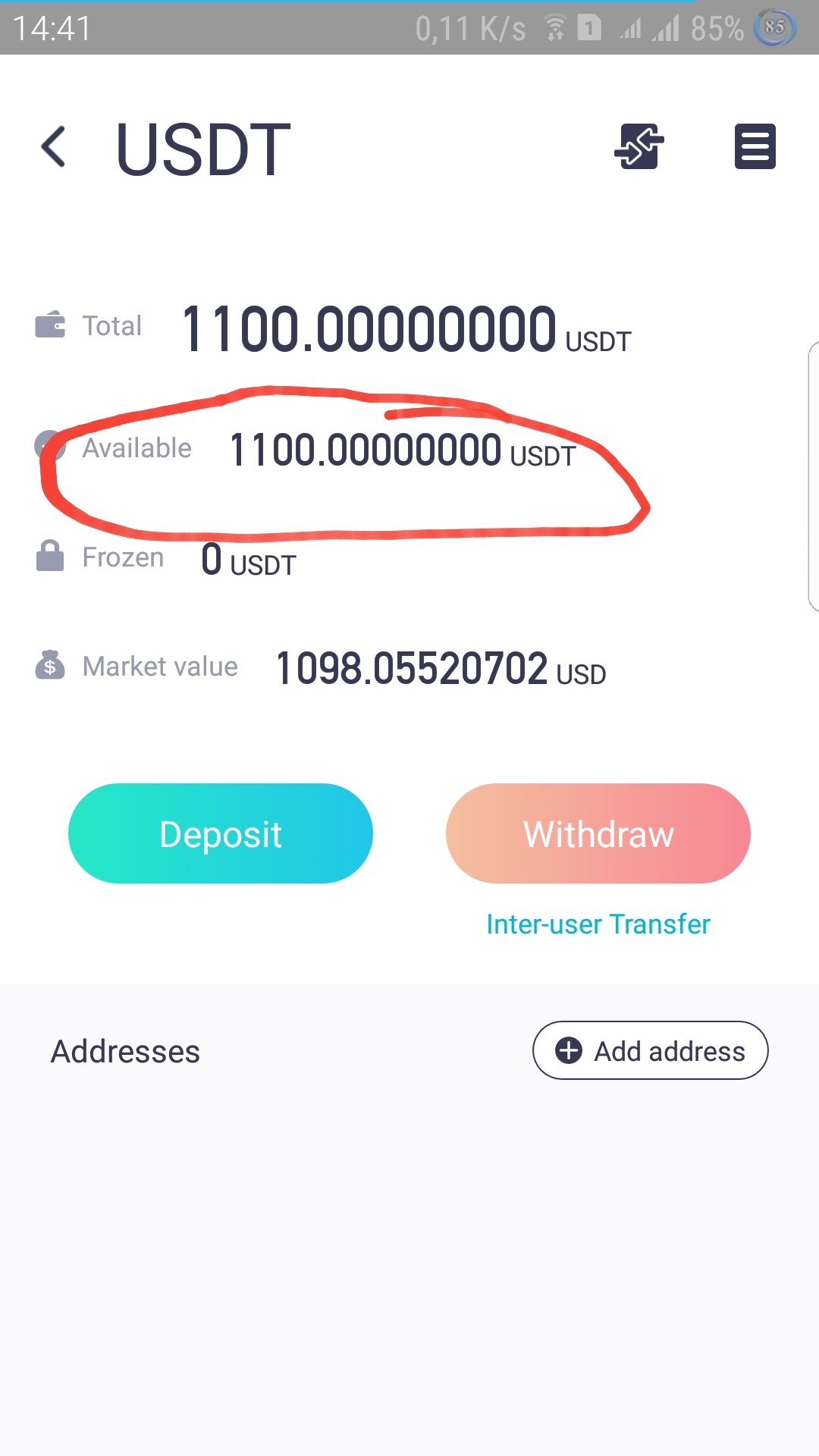Image resolution: width=819 pixels, height=1456 pixels.
Task: Withdraw USDT funds
Action: pos(598,833)
